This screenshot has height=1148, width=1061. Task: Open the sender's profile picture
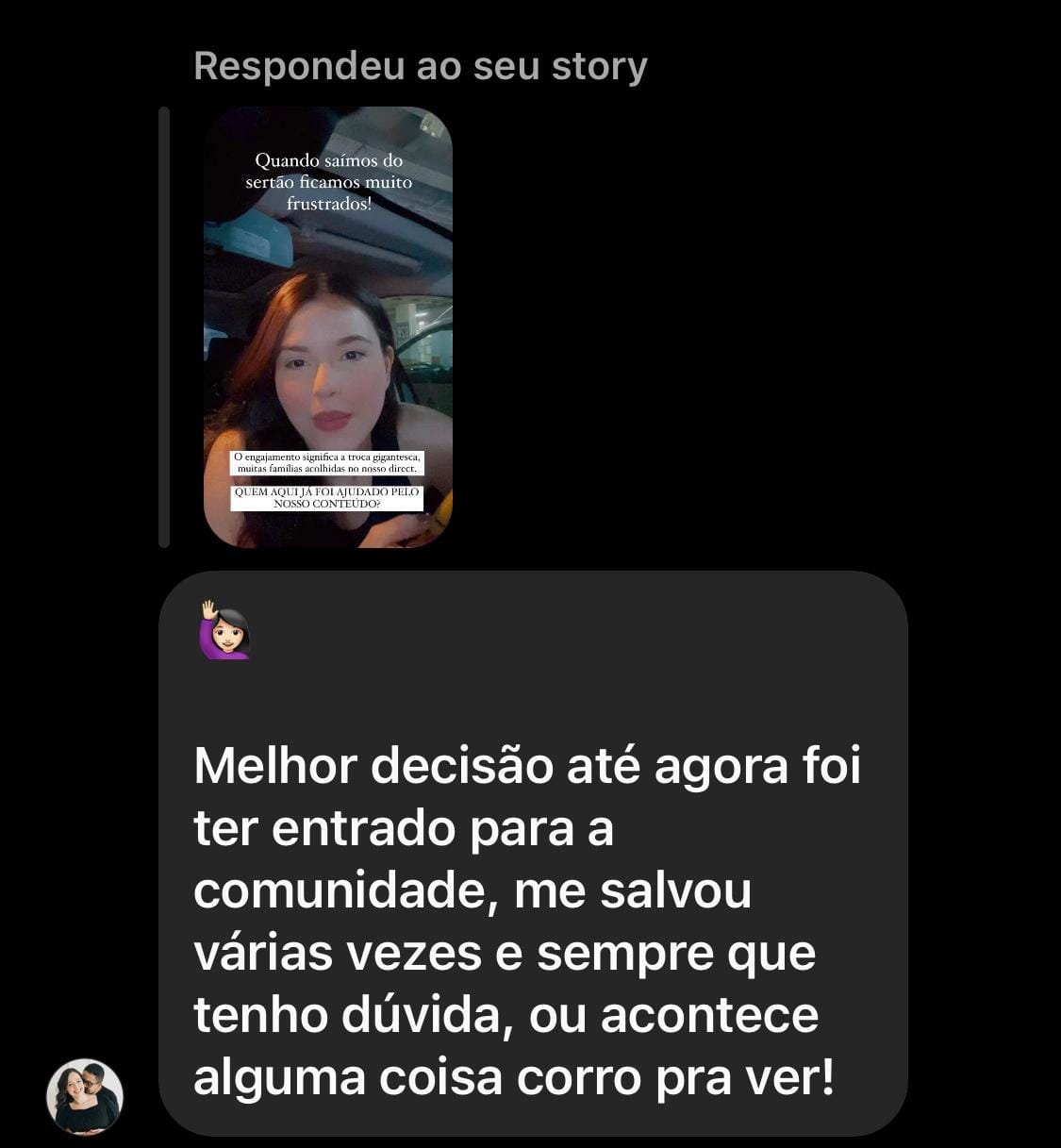85,1096
